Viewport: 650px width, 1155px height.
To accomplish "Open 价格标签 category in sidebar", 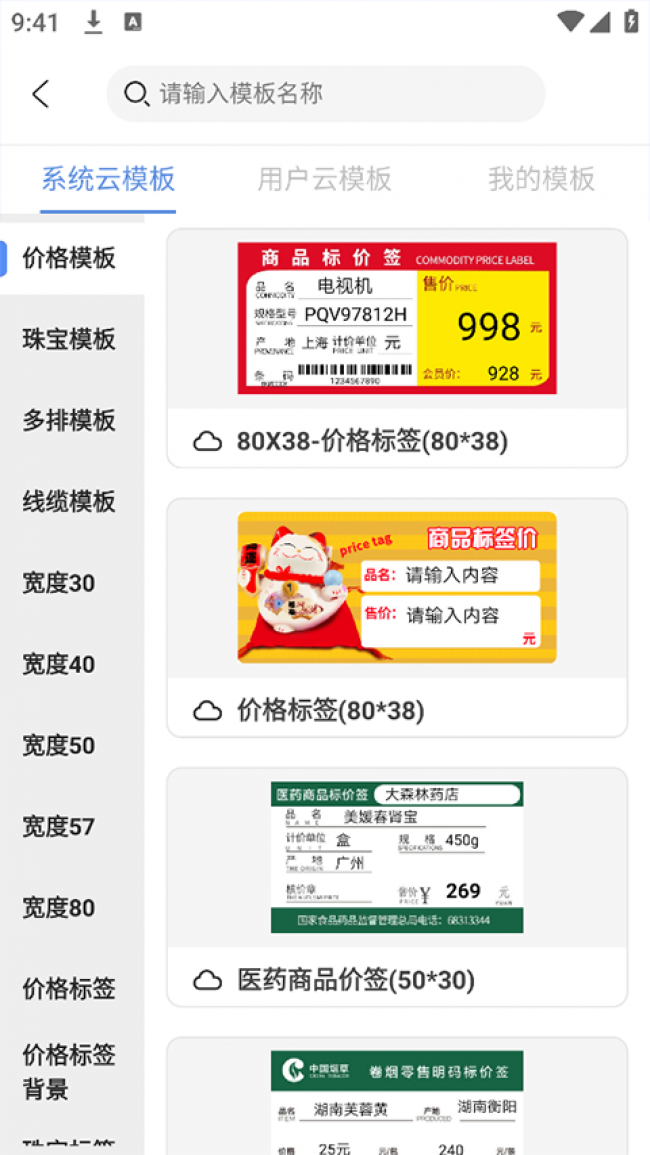I will (69, 989).
